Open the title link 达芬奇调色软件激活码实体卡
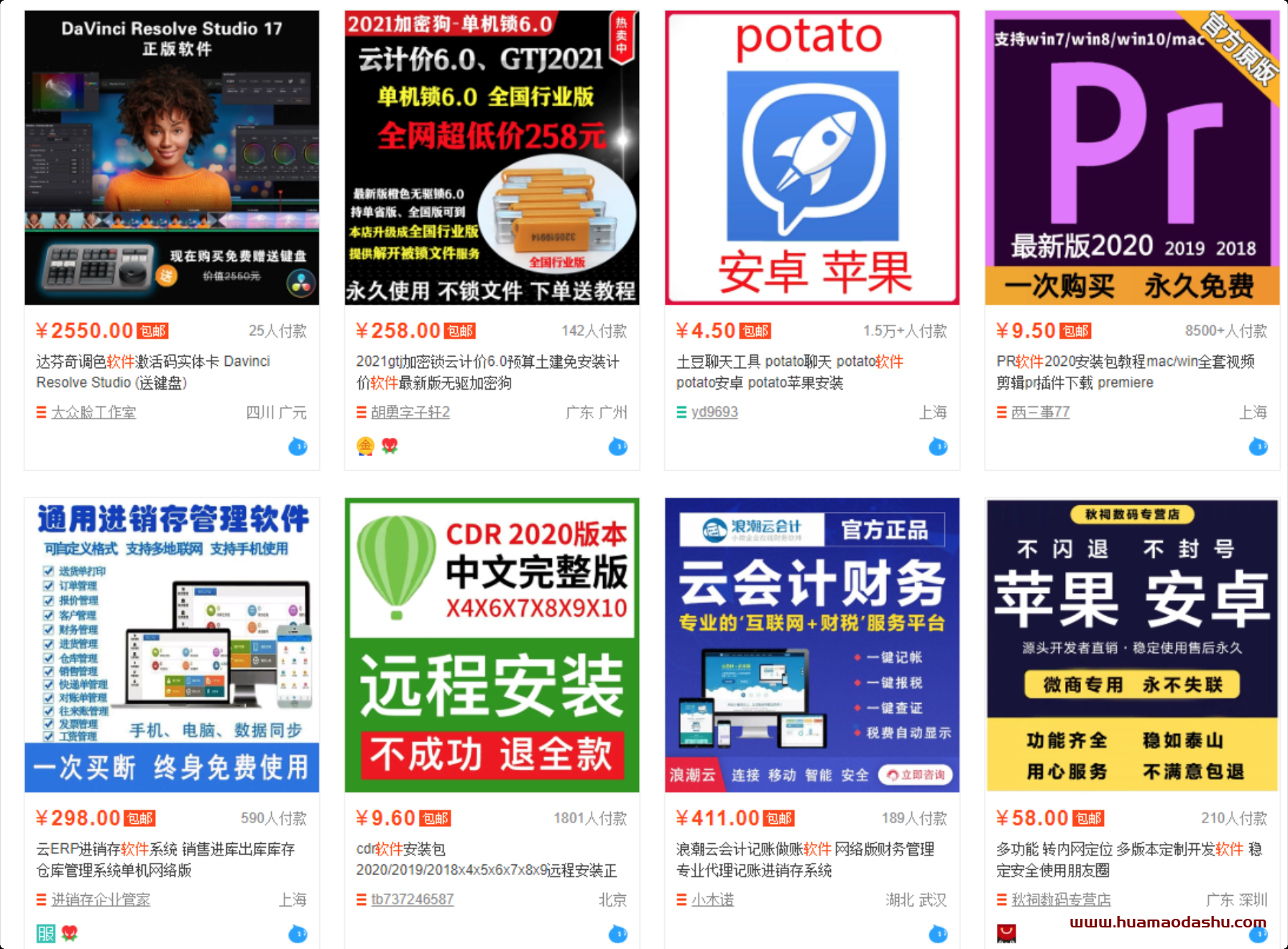The width and height of the screenshot is (1288, 949). pos(153,372)
